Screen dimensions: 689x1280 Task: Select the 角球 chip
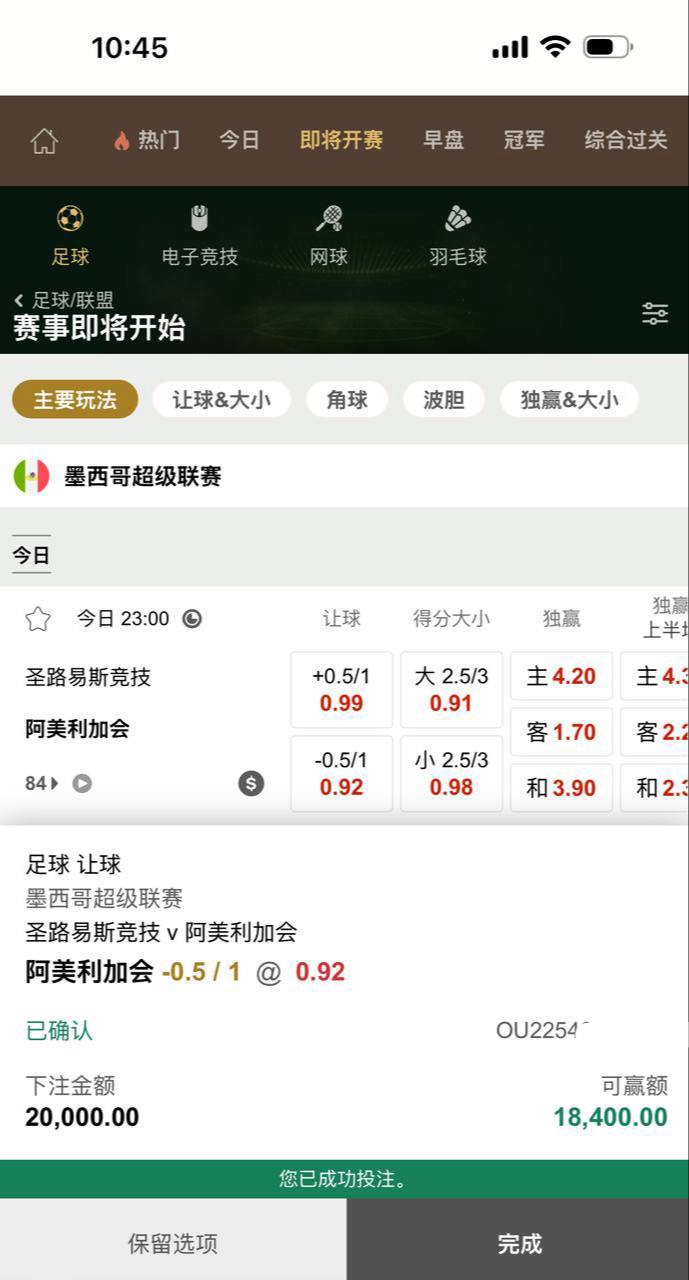point(347,400)
